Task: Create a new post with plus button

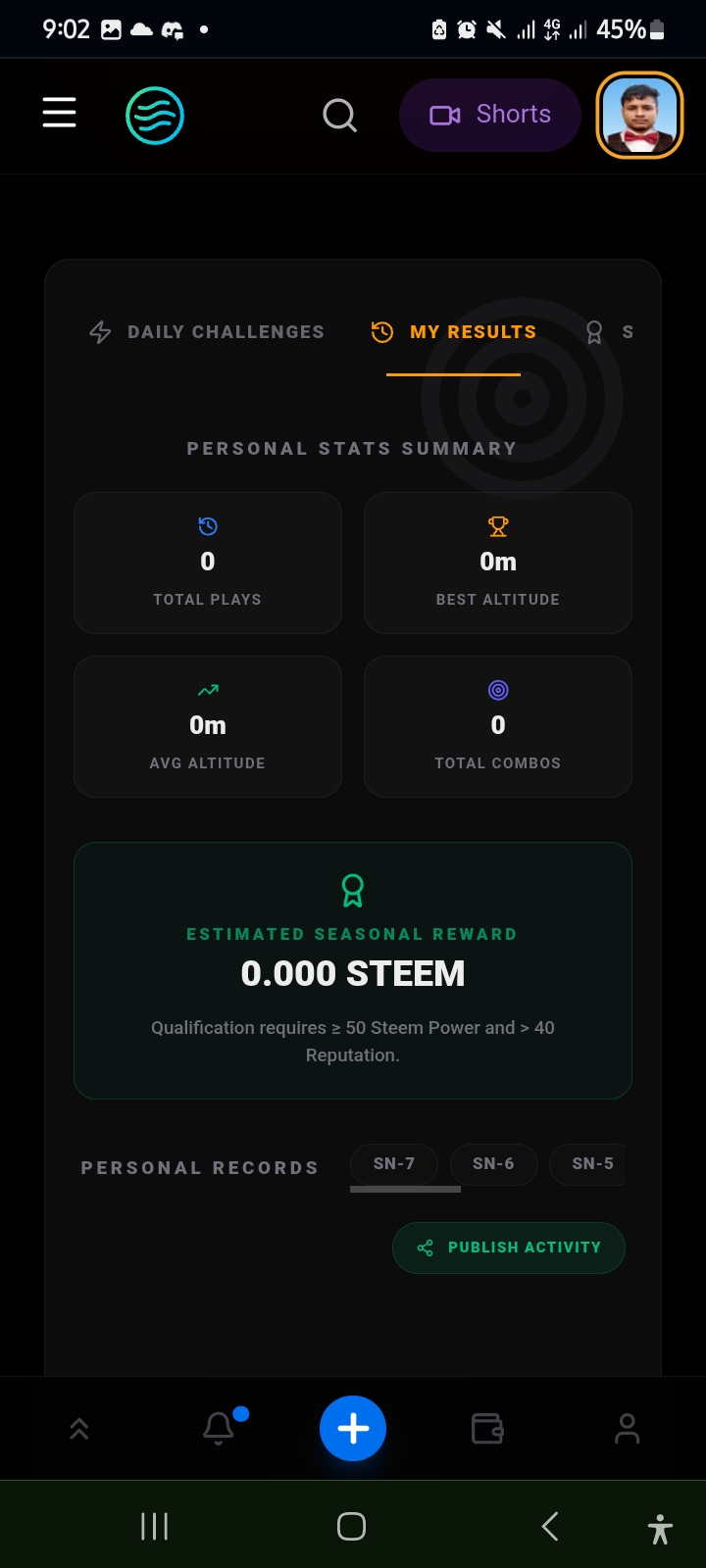Action: (353, 1428)
